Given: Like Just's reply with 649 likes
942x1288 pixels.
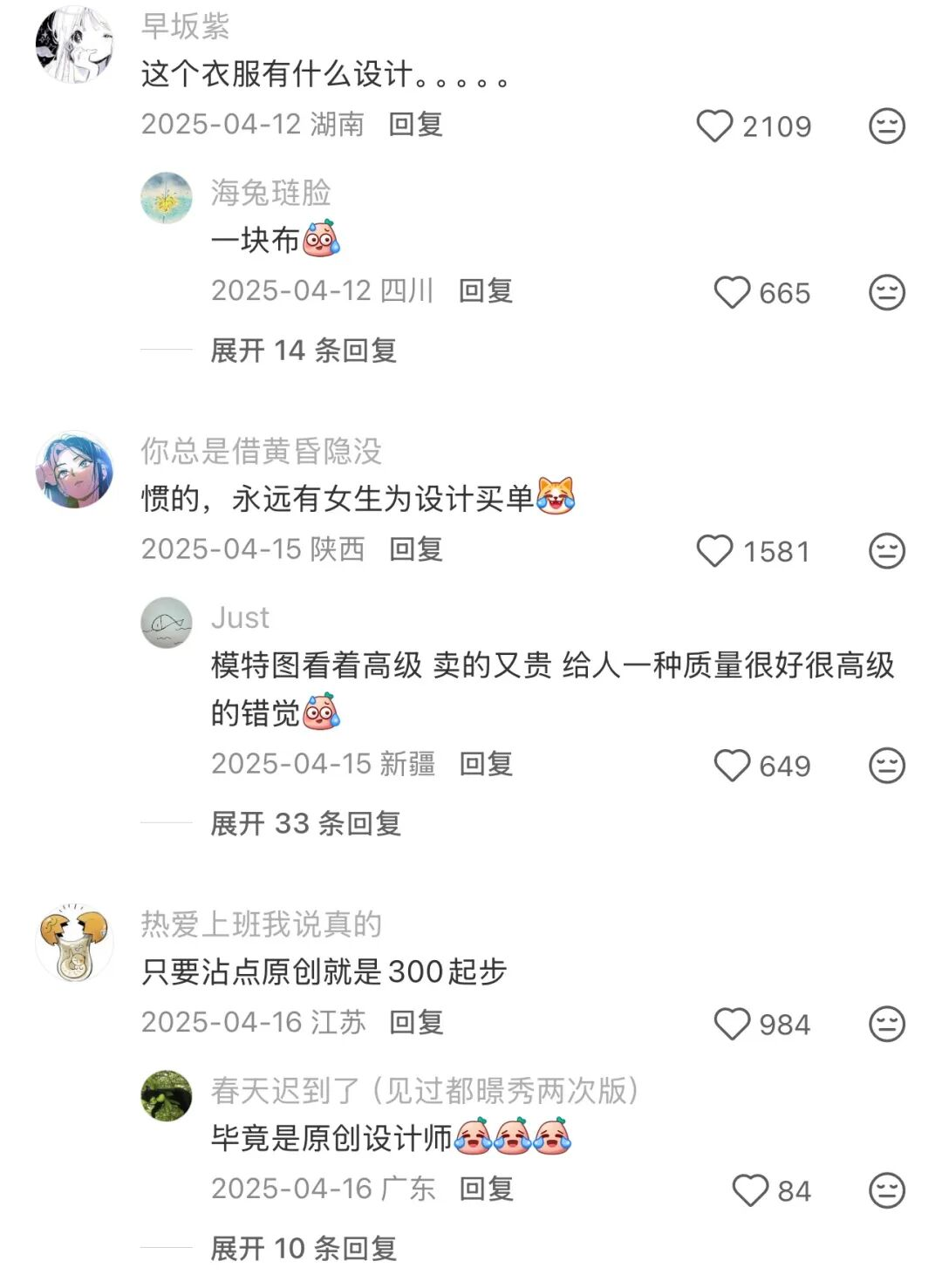Looking at the screenshot, I should point(732,766).
